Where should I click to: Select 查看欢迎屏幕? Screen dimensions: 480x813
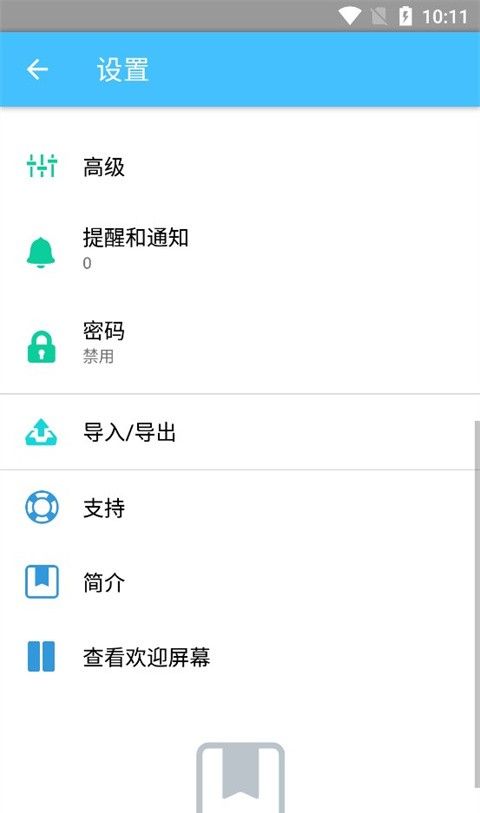tap(240, 657)
